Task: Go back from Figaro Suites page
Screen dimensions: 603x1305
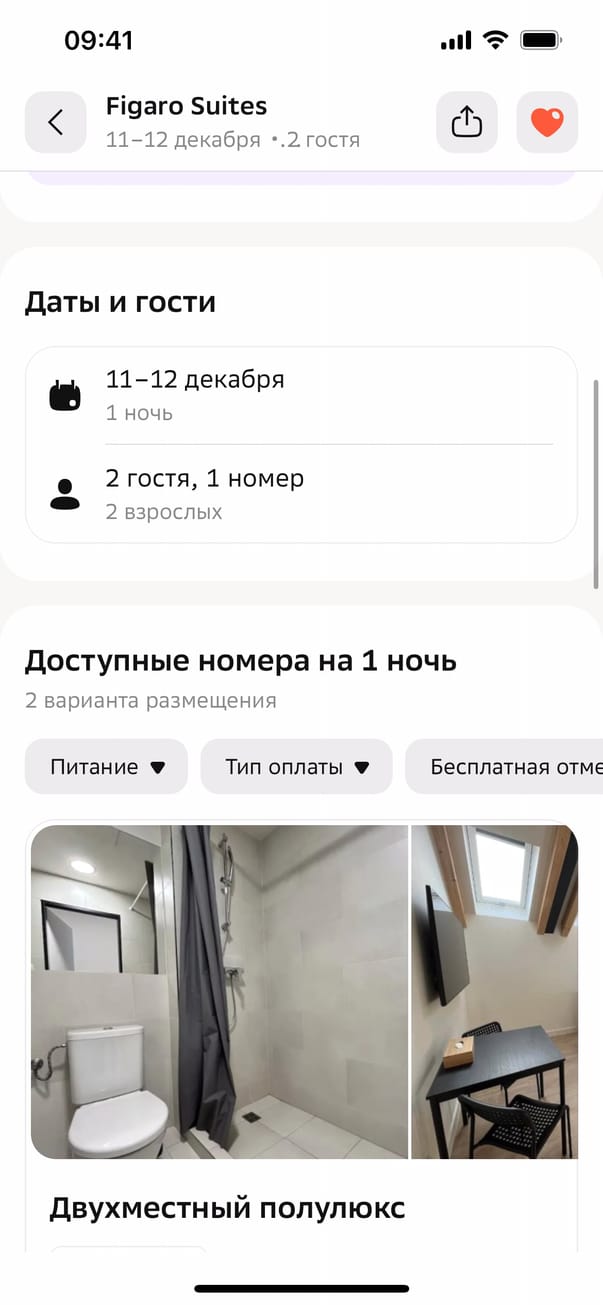Action: [55, 122]
